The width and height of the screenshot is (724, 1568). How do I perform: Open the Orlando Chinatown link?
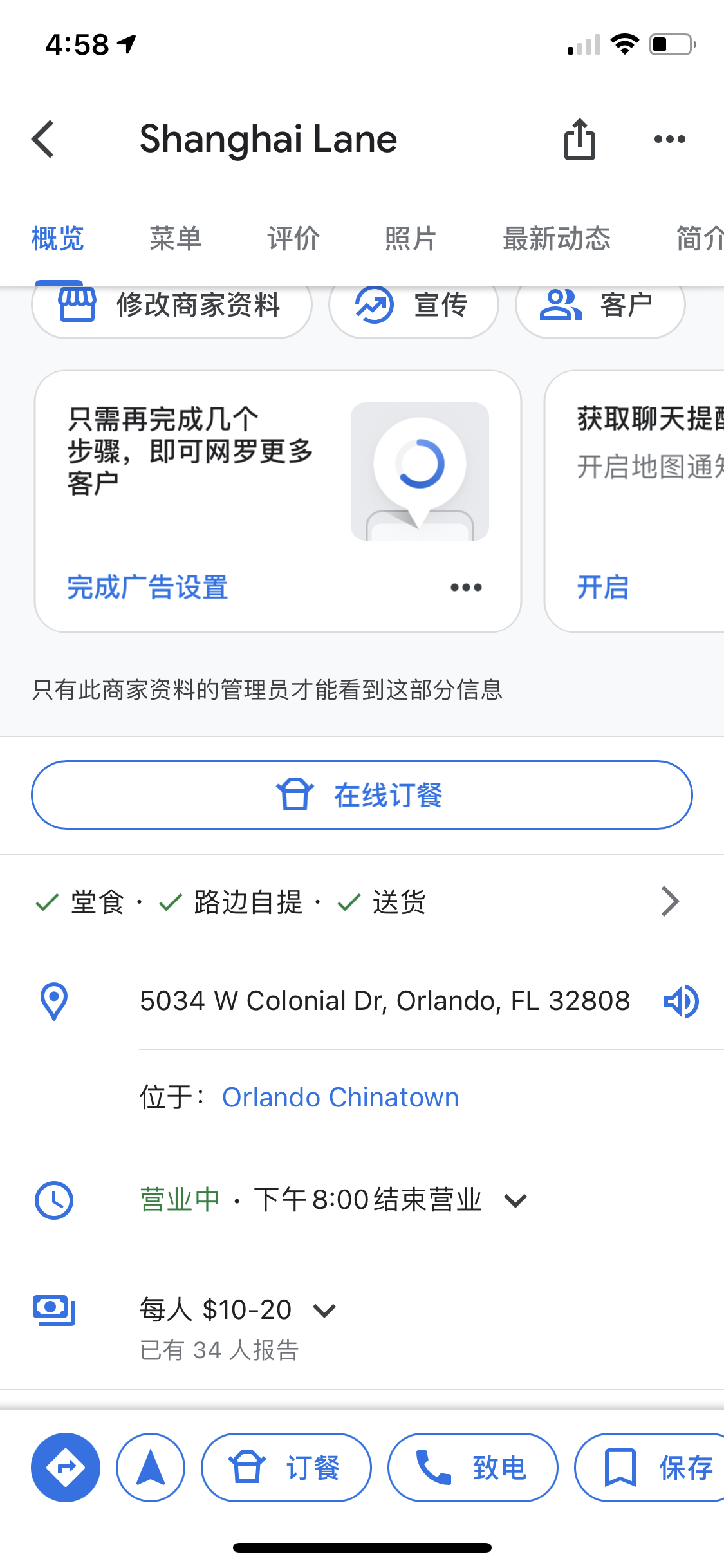point(340,1097)
